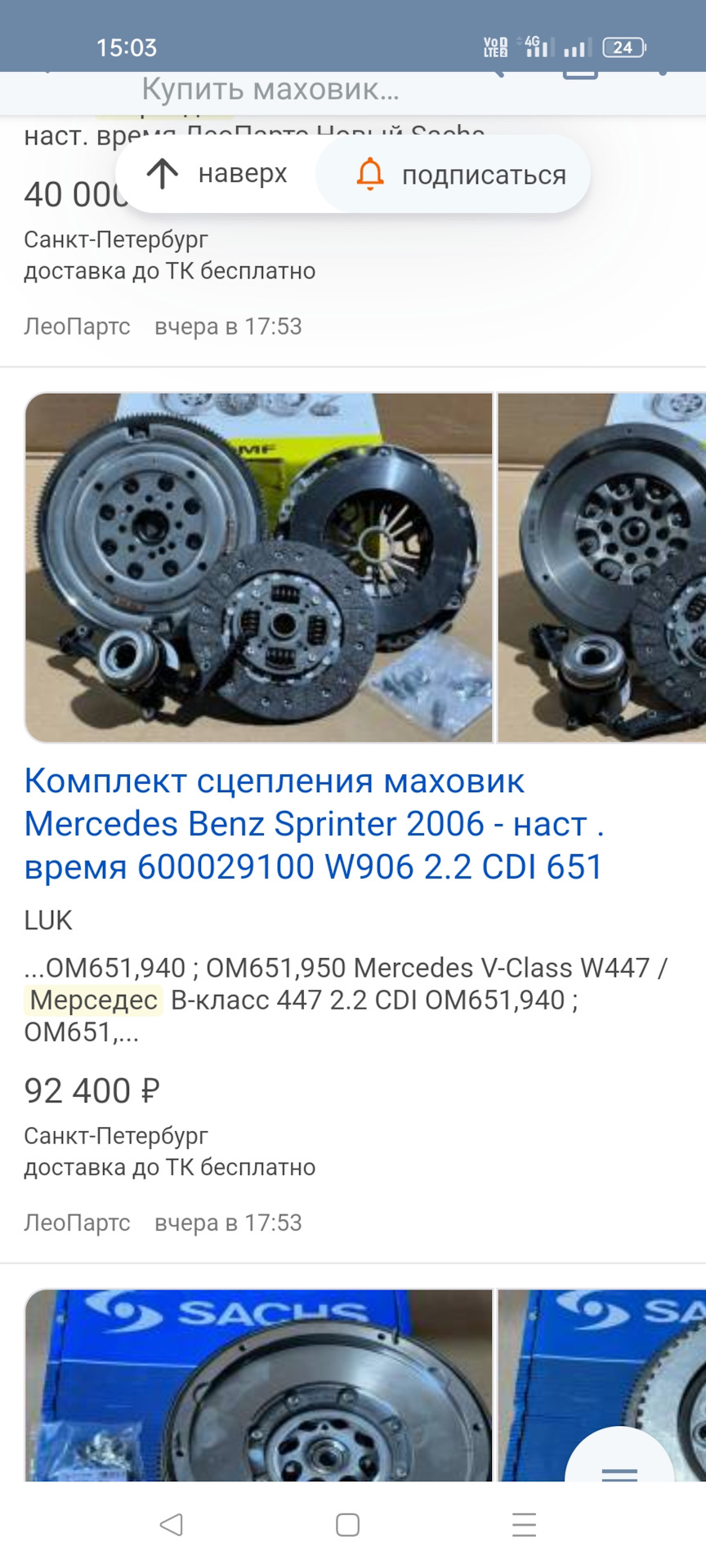Screen dimensions: 706x1568
Task: Go back with the system back button
Action: [171, 1525]
